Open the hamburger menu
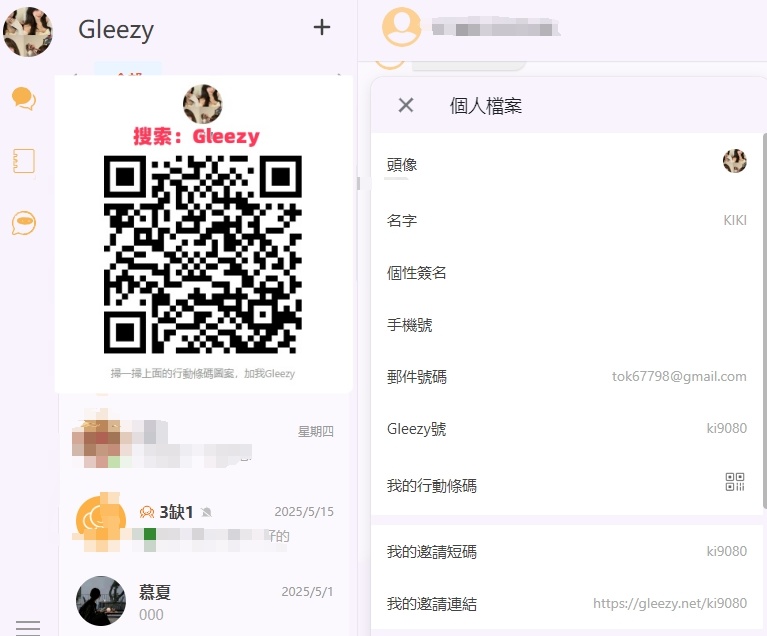 tap(28, 627)
